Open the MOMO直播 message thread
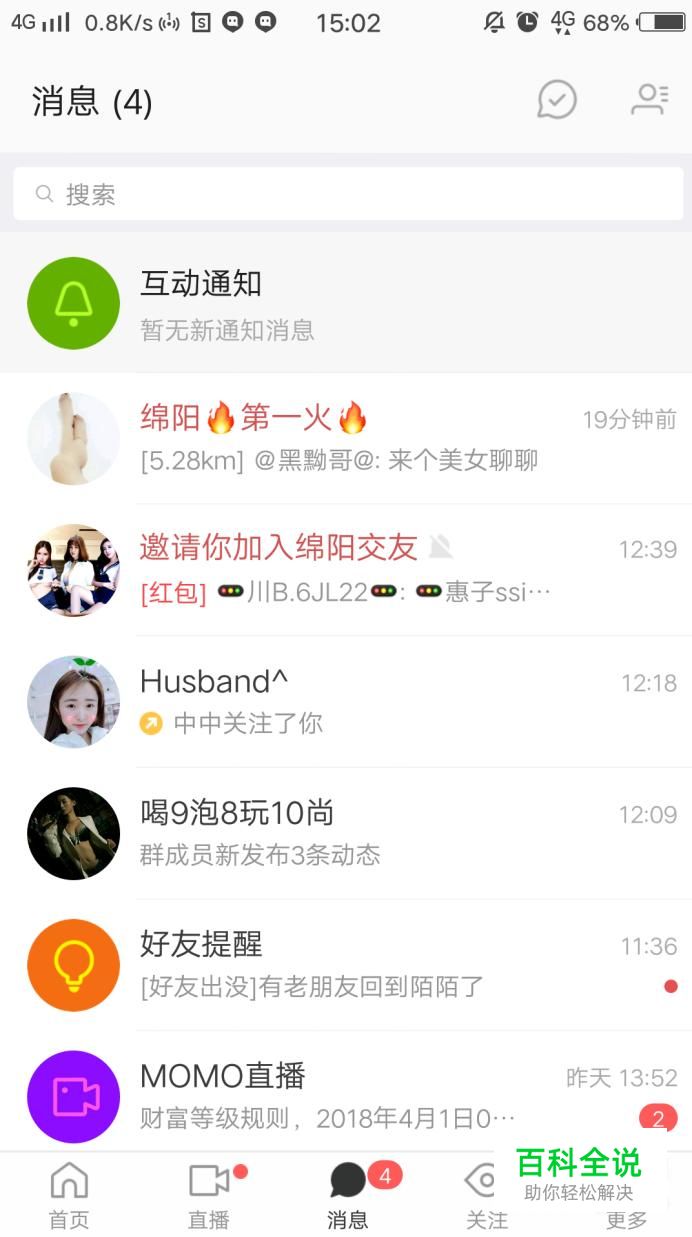 click(346, 1096)
